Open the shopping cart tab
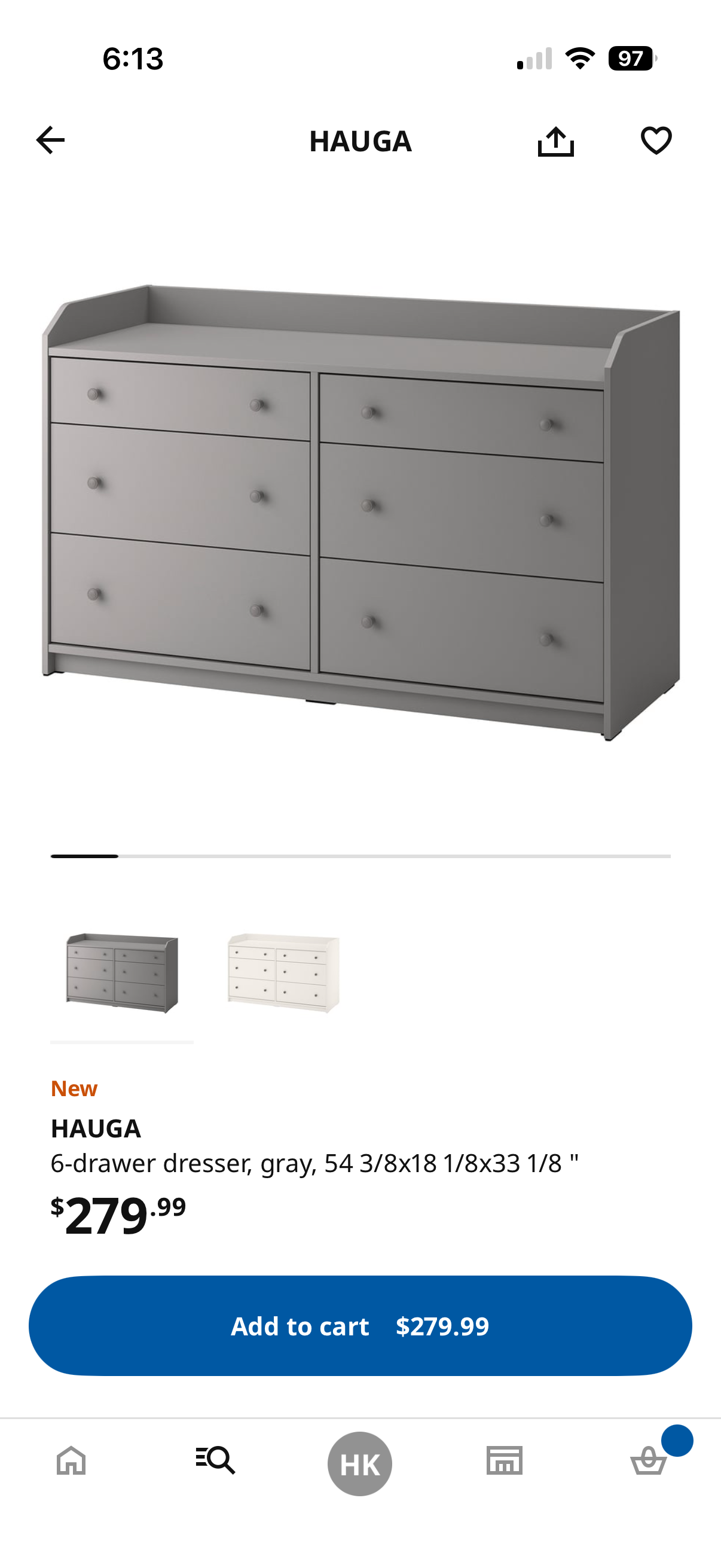 coord(649,1461)
